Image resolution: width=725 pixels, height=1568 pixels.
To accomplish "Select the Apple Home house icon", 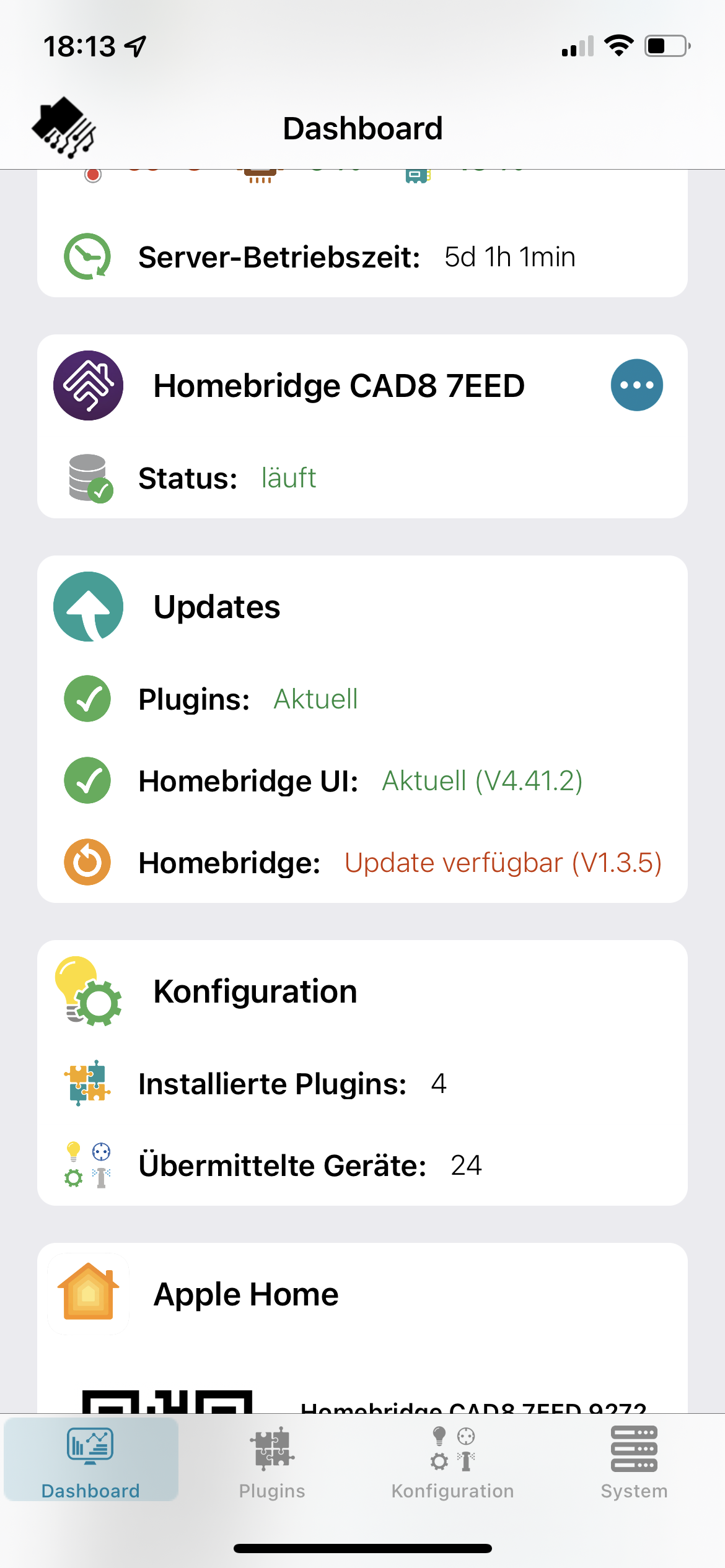I will pos(87,1293).
